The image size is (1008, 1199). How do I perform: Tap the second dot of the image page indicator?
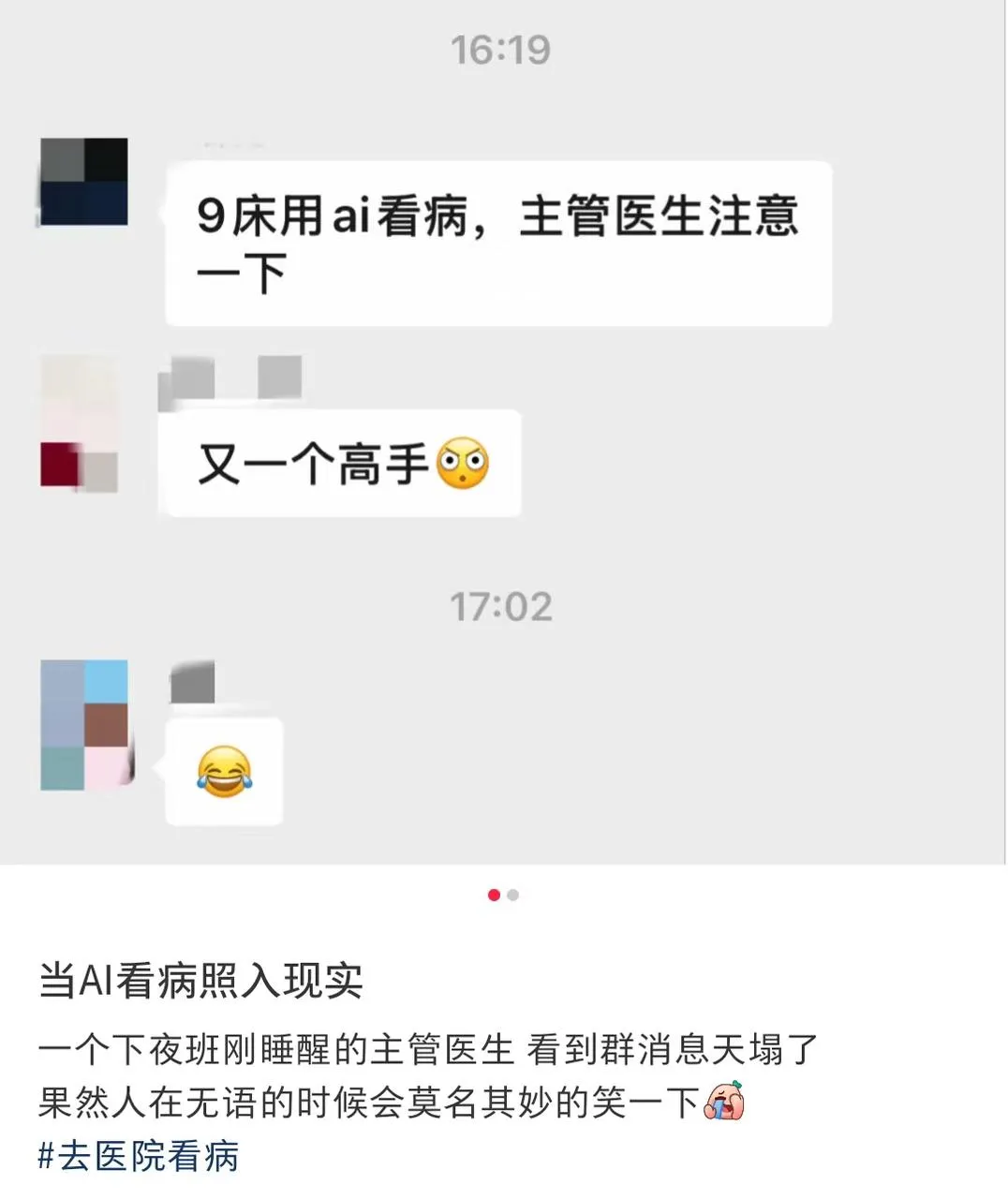click(x=513, y=896)
